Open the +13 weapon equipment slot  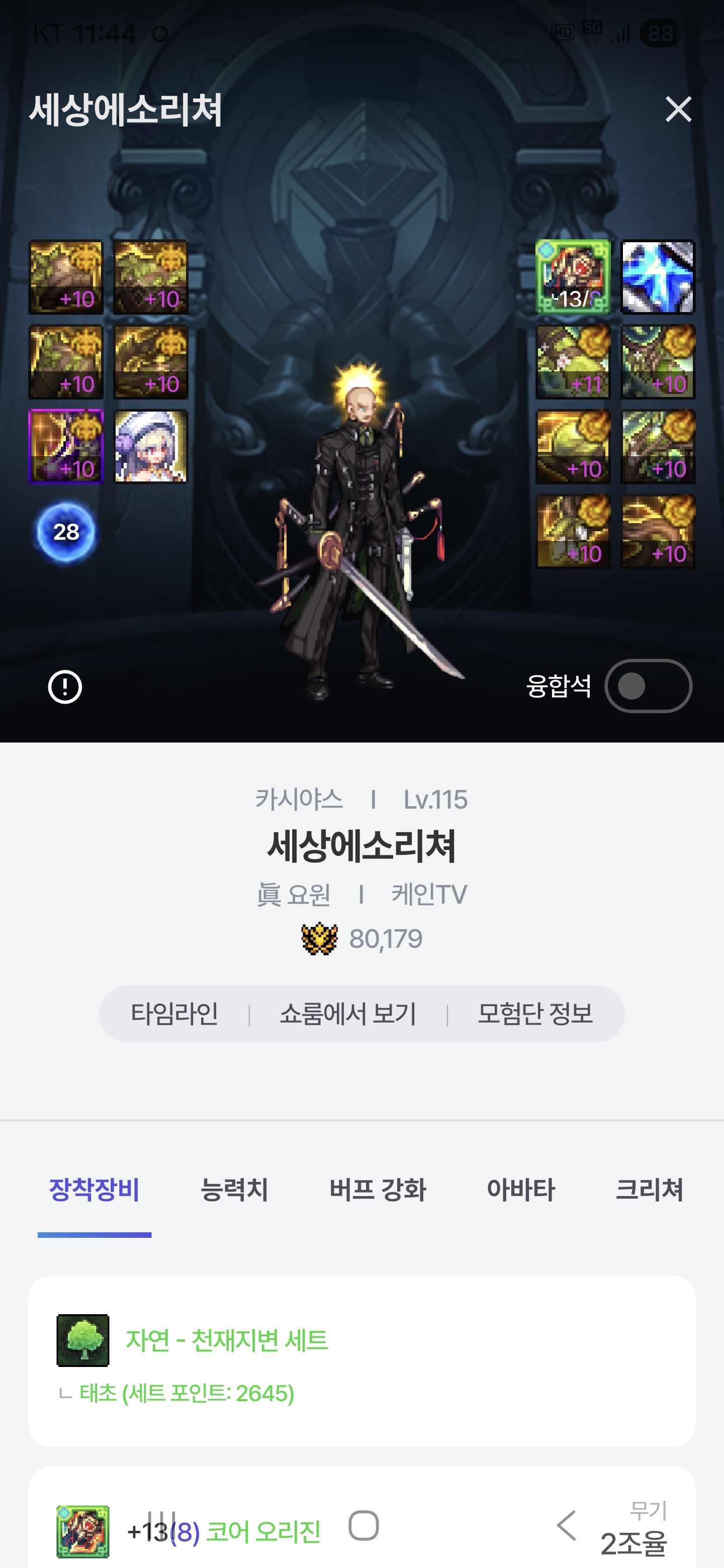click(572, 277)
